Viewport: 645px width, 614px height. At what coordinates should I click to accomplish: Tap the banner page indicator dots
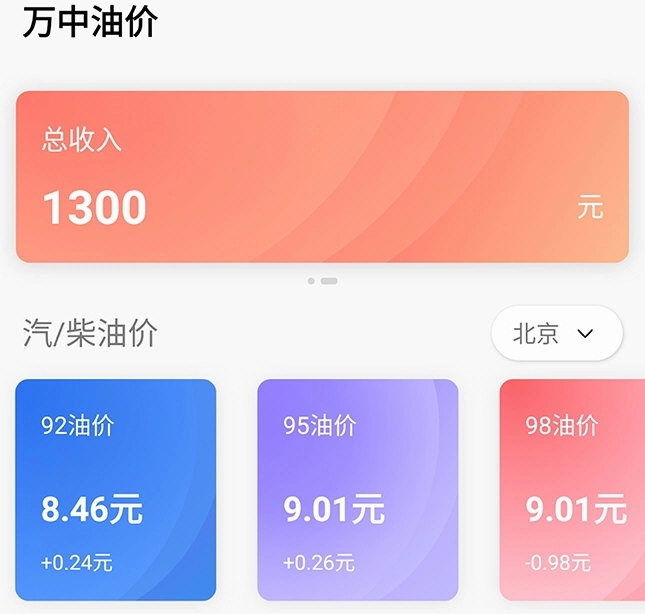pyautogui.click(x=322, y=281)
